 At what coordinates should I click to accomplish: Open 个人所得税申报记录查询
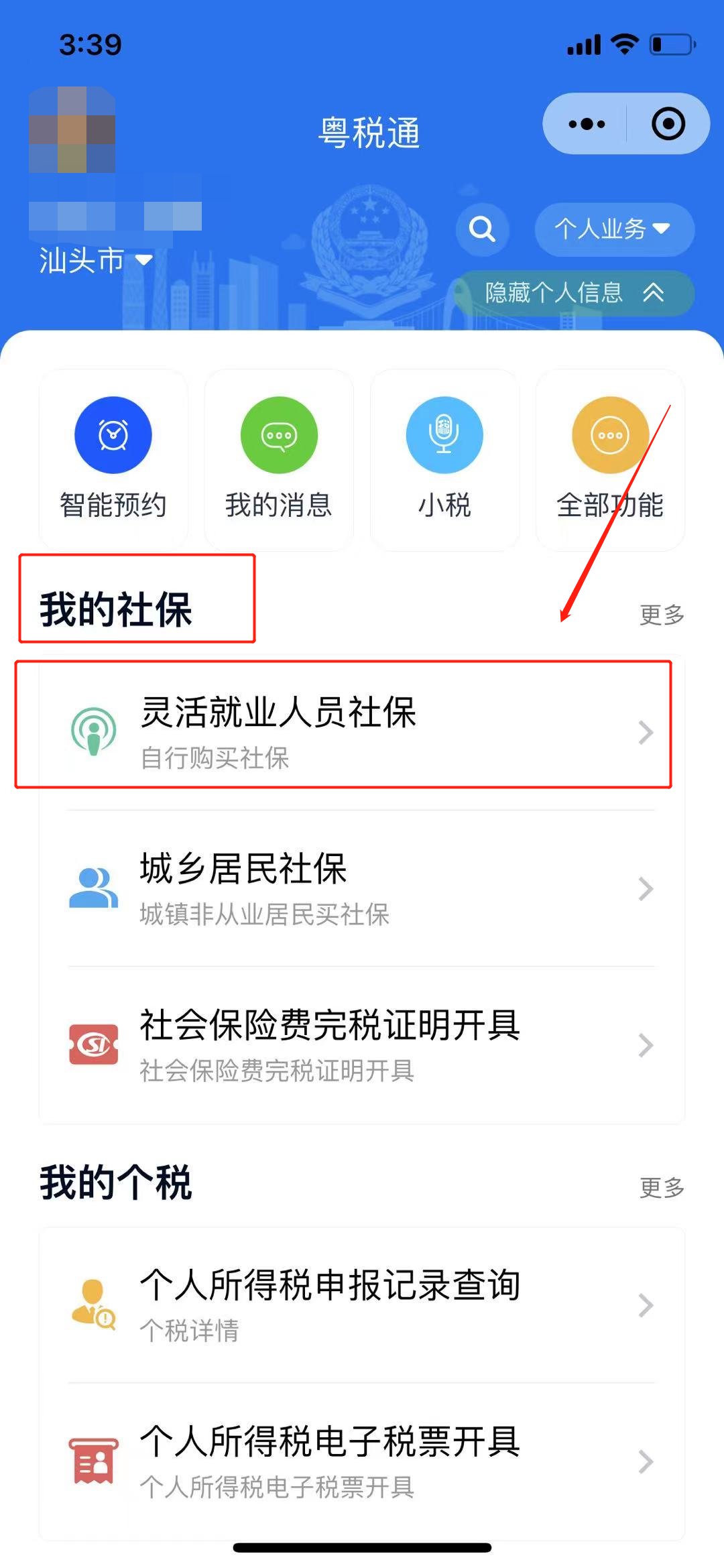point(362,1304)
